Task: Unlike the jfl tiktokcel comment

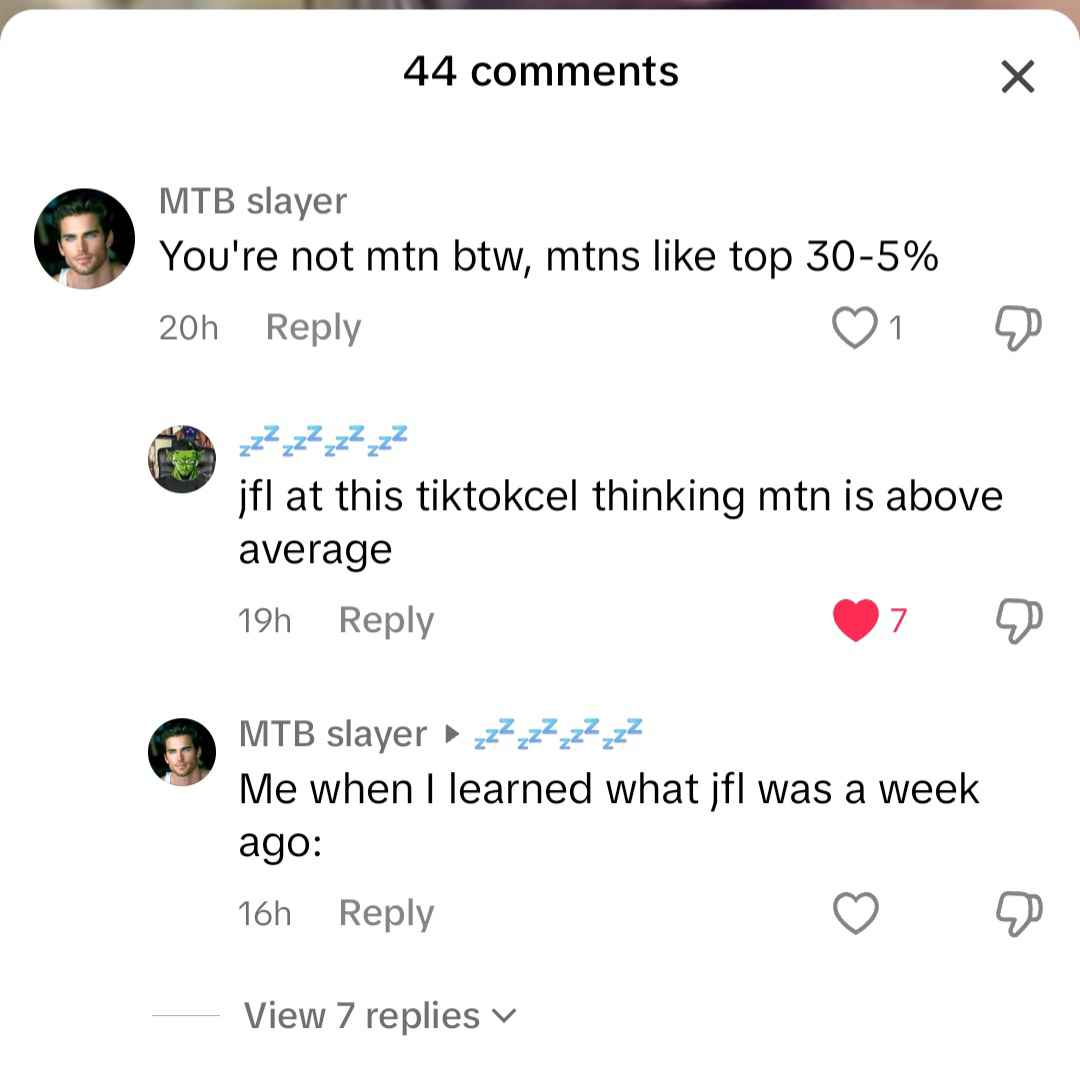Action: [x=855, y=621]
